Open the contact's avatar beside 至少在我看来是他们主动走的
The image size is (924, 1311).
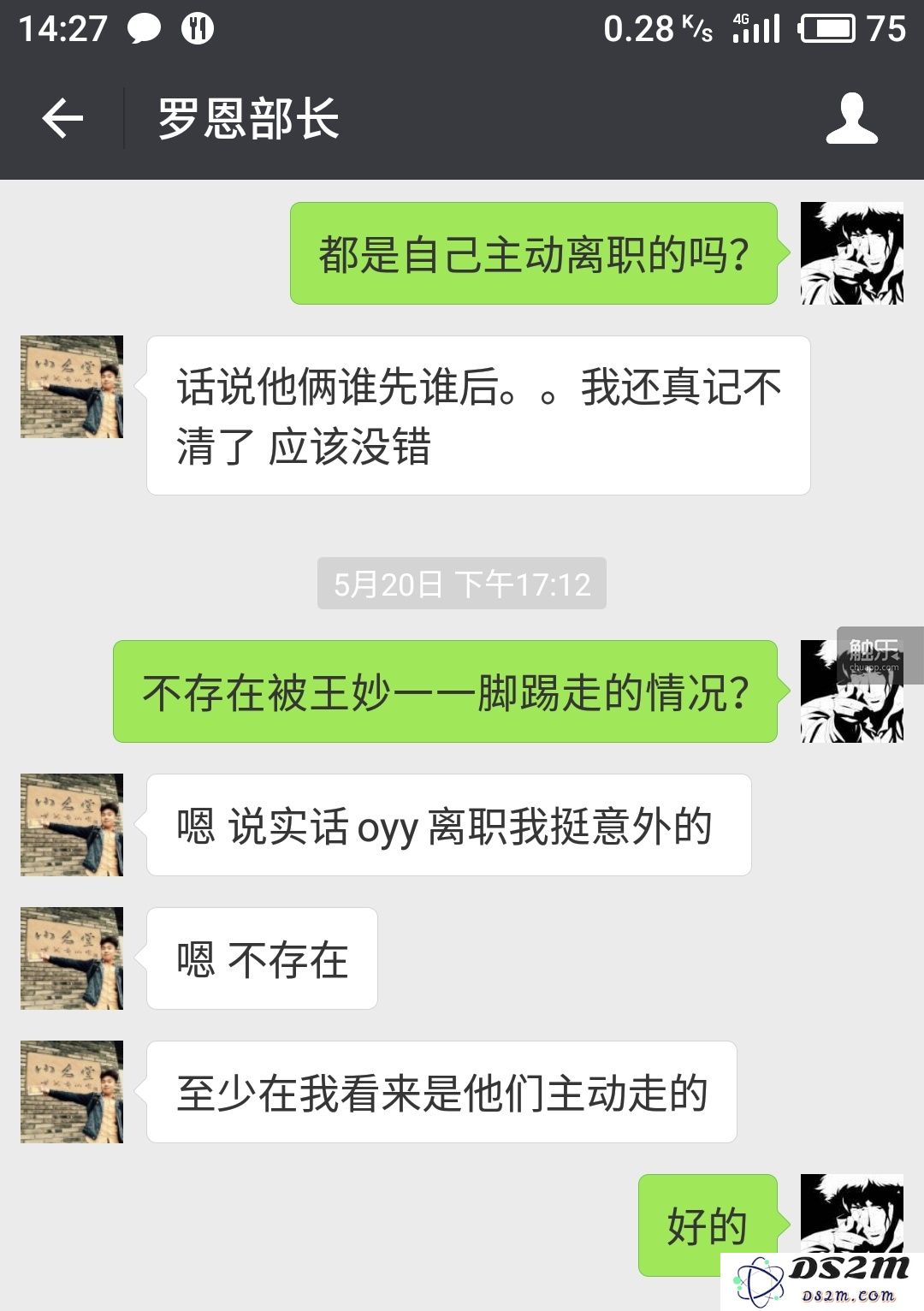tap(72, 1092)
